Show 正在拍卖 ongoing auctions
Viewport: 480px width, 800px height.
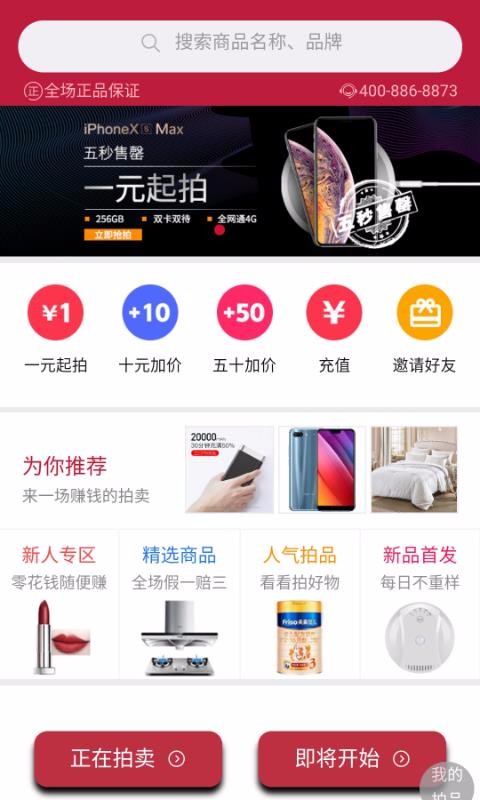click(128, 759)
